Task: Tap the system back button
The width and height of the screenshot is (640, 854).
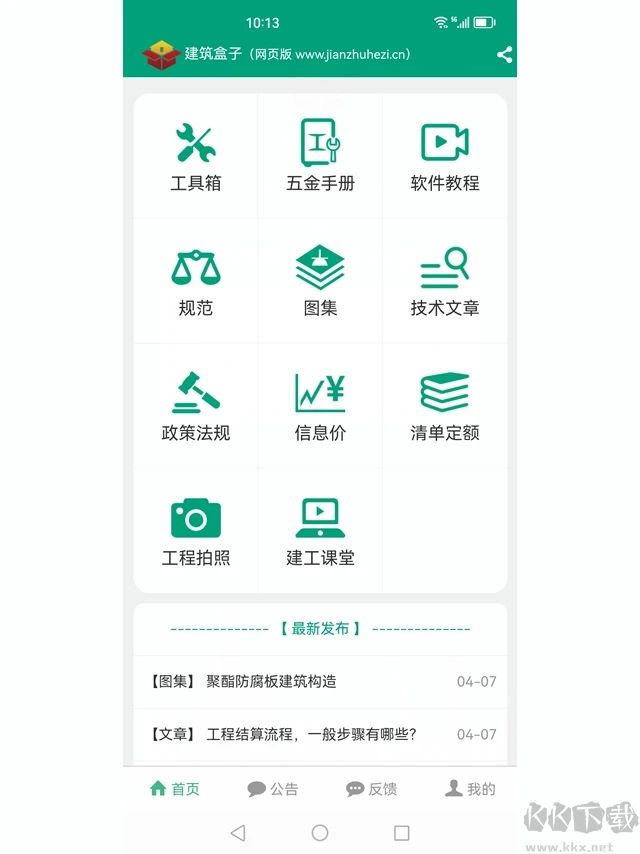Action: (238, 832)
